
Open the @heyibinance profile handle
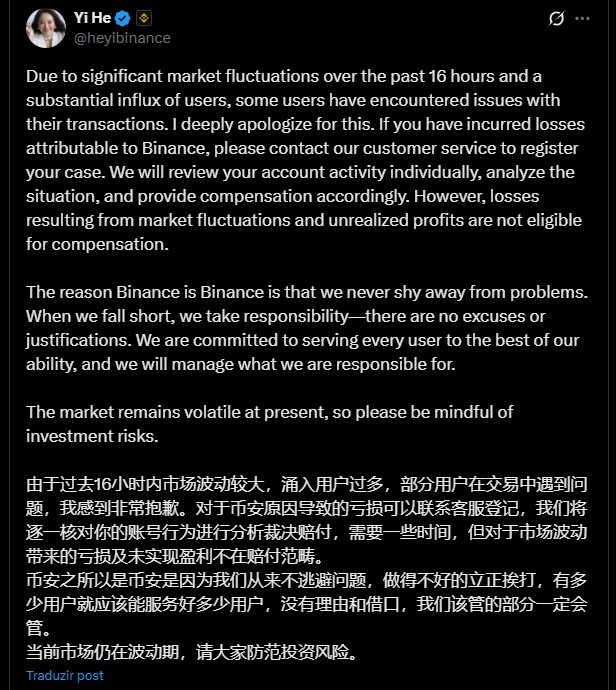(x=120, y=38)
